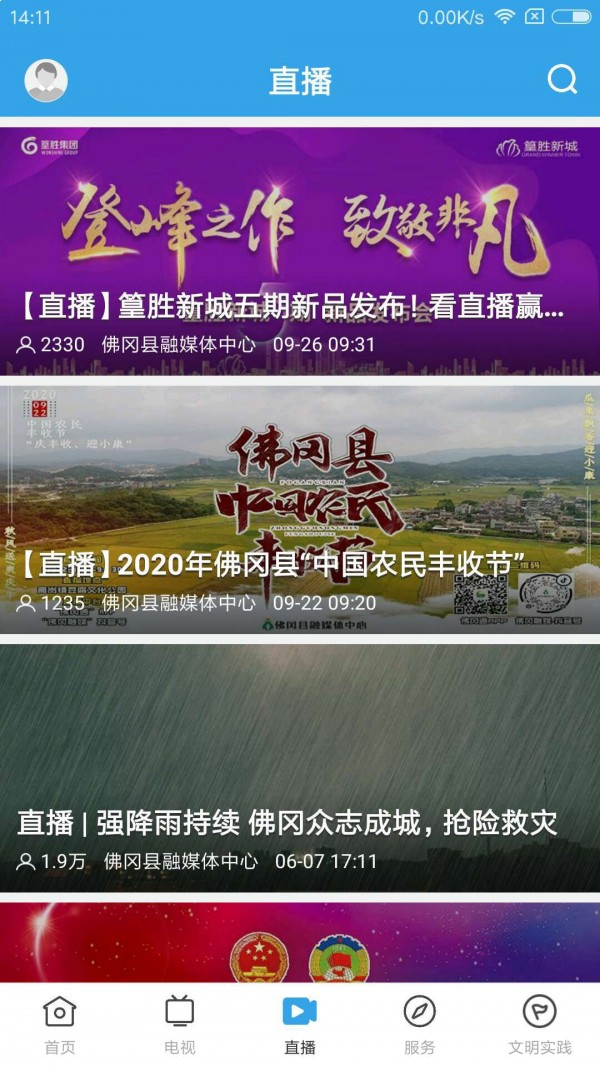Switch to the 文明实践 tab
Screen dimensions: 600x1067
pyautogui.click(x=540, y=1025)
